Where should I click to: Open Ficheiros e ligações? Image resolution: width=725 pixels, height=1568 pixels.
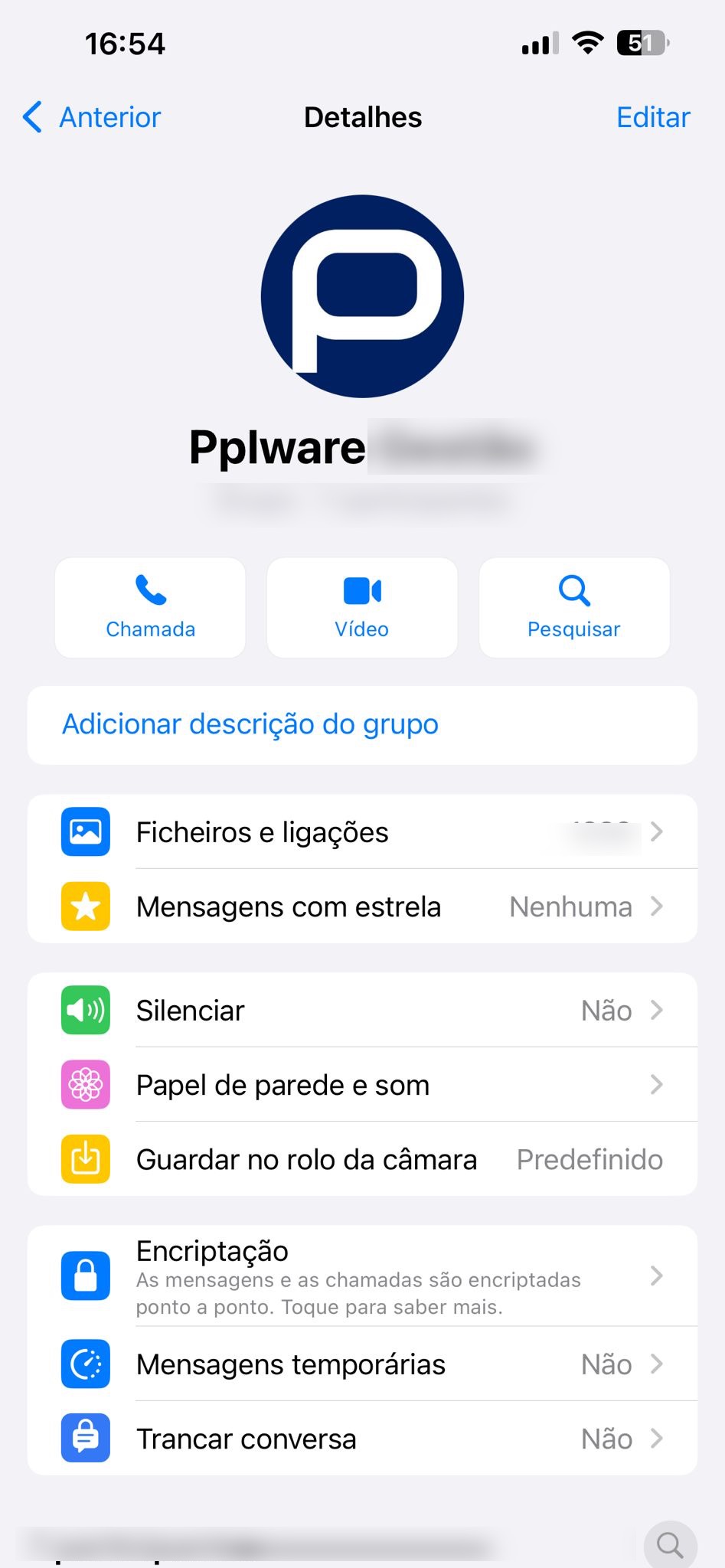point(362,831)
